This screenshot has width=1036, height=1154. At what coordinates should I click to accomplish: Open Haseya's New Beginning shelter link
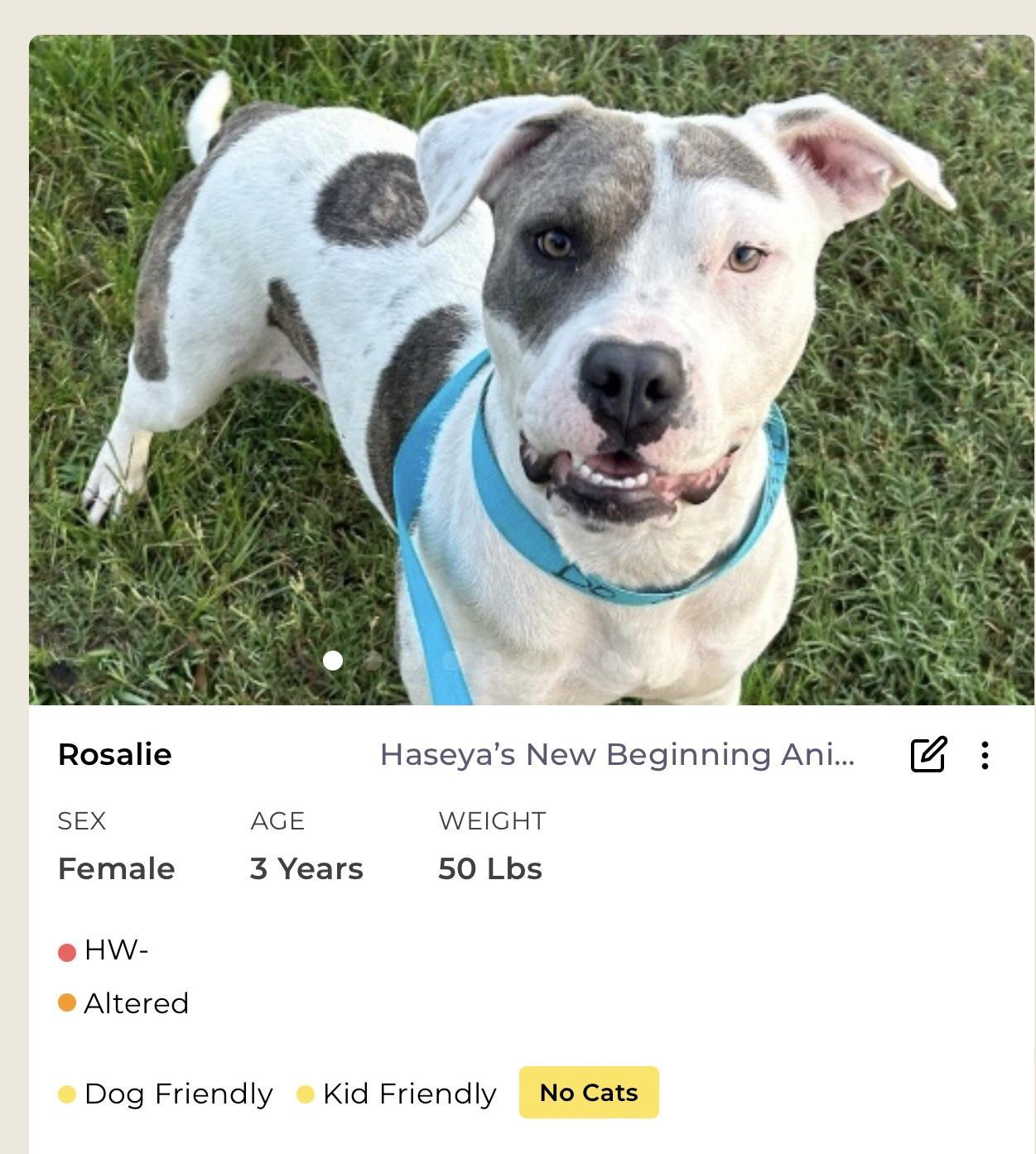click(617, 755)
